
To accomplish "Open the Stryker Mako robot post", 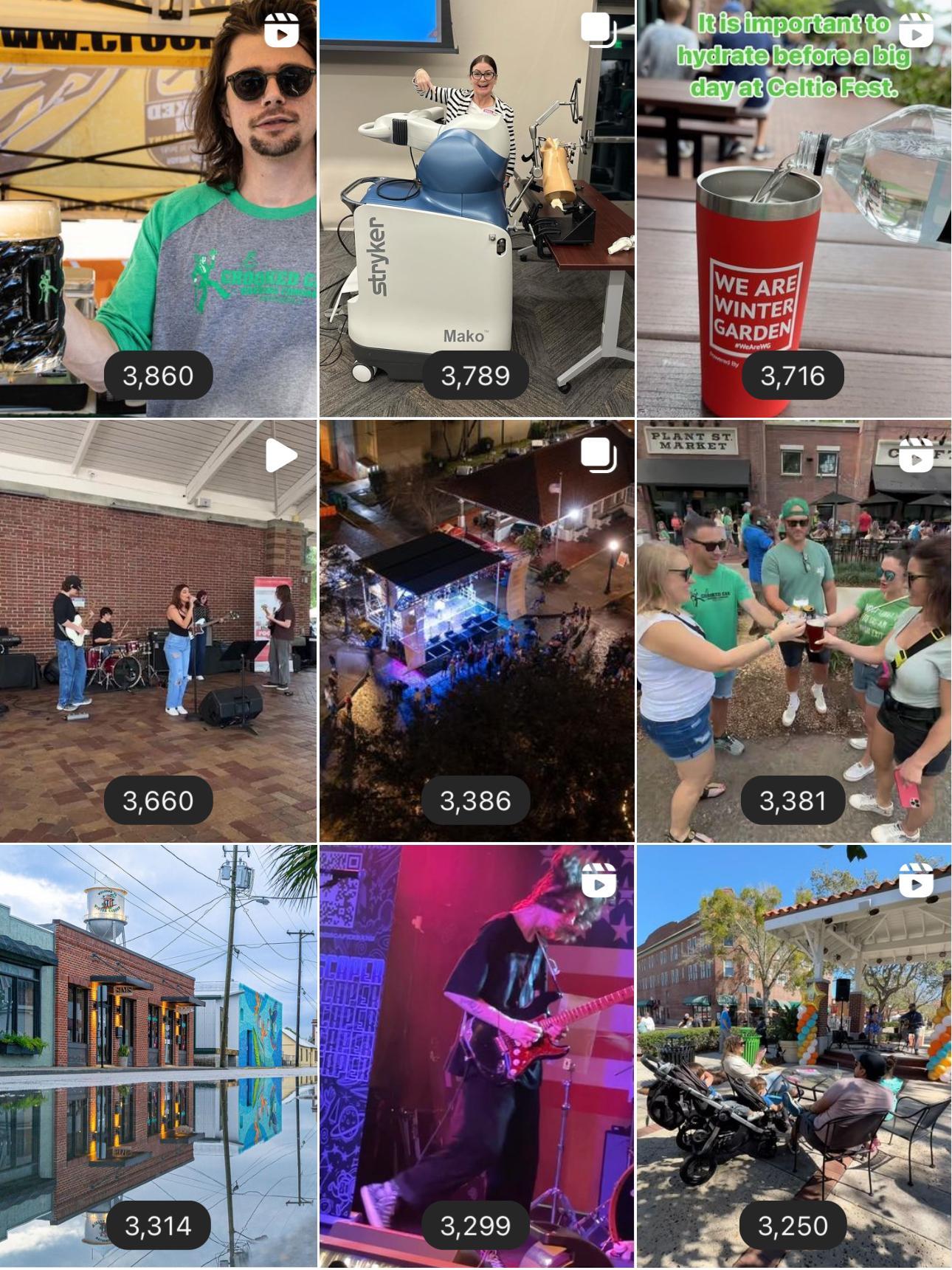I will point(476,208).
